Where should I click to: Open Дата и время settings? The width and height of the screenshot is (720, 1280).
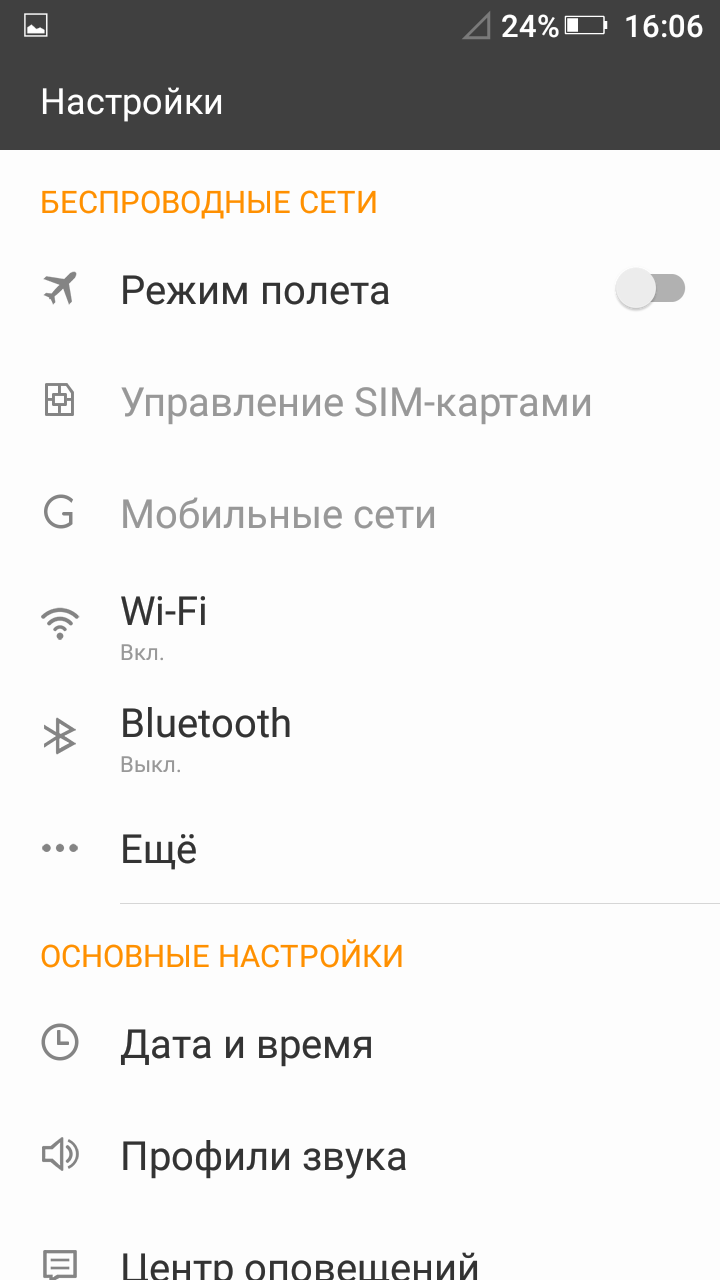360,1045
